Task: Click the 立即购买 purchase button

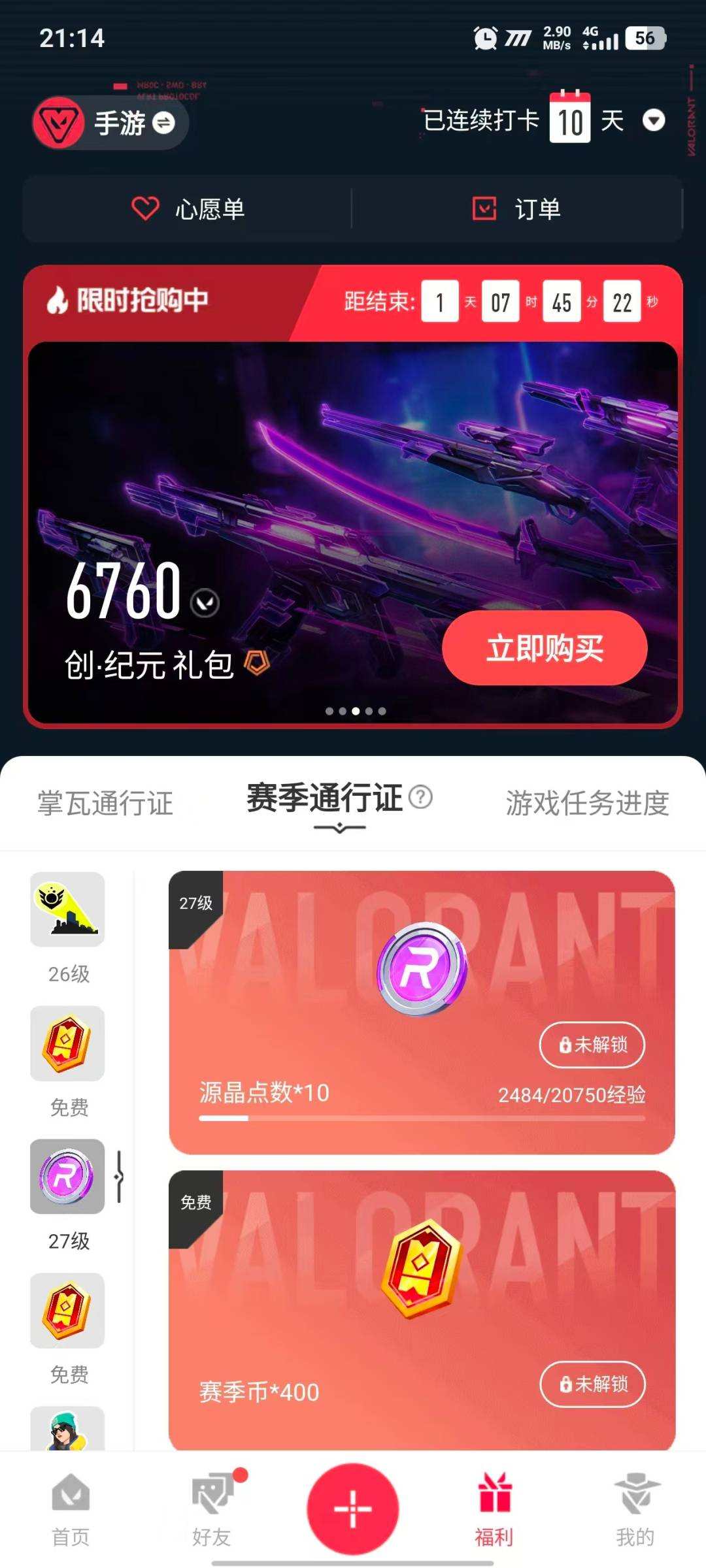Action: 545,647
